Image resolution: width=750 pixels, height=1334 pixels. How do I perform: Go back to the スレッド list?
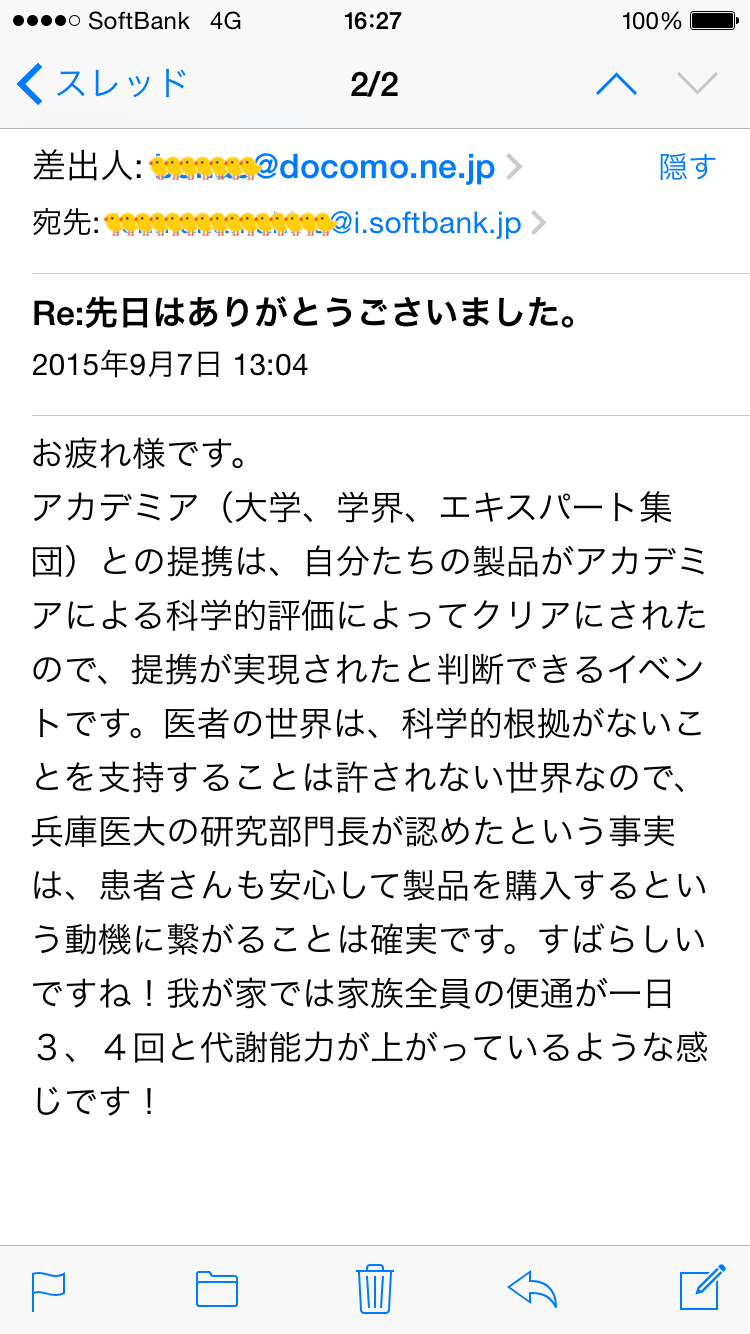tap(103, 84)
